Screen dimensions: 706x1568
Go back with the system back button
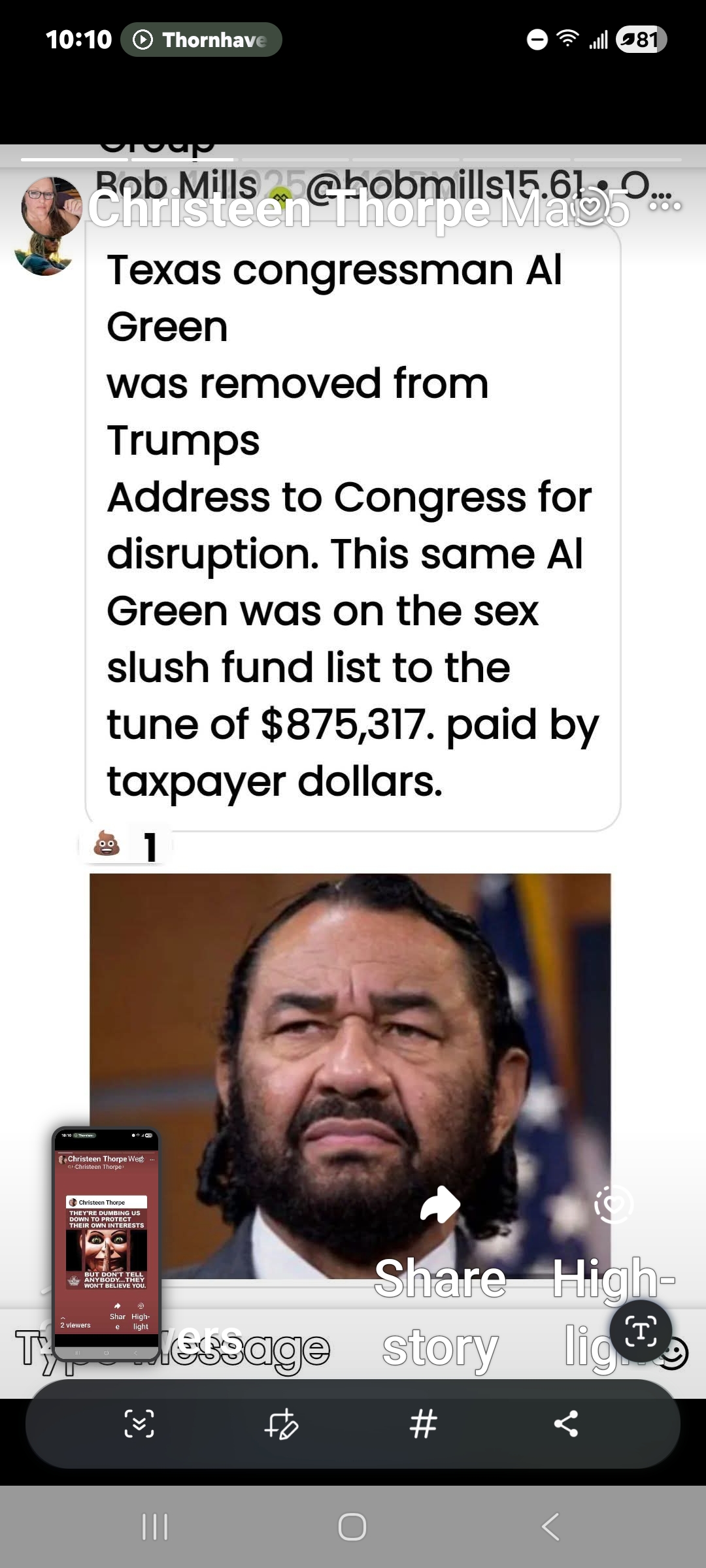550,1527
